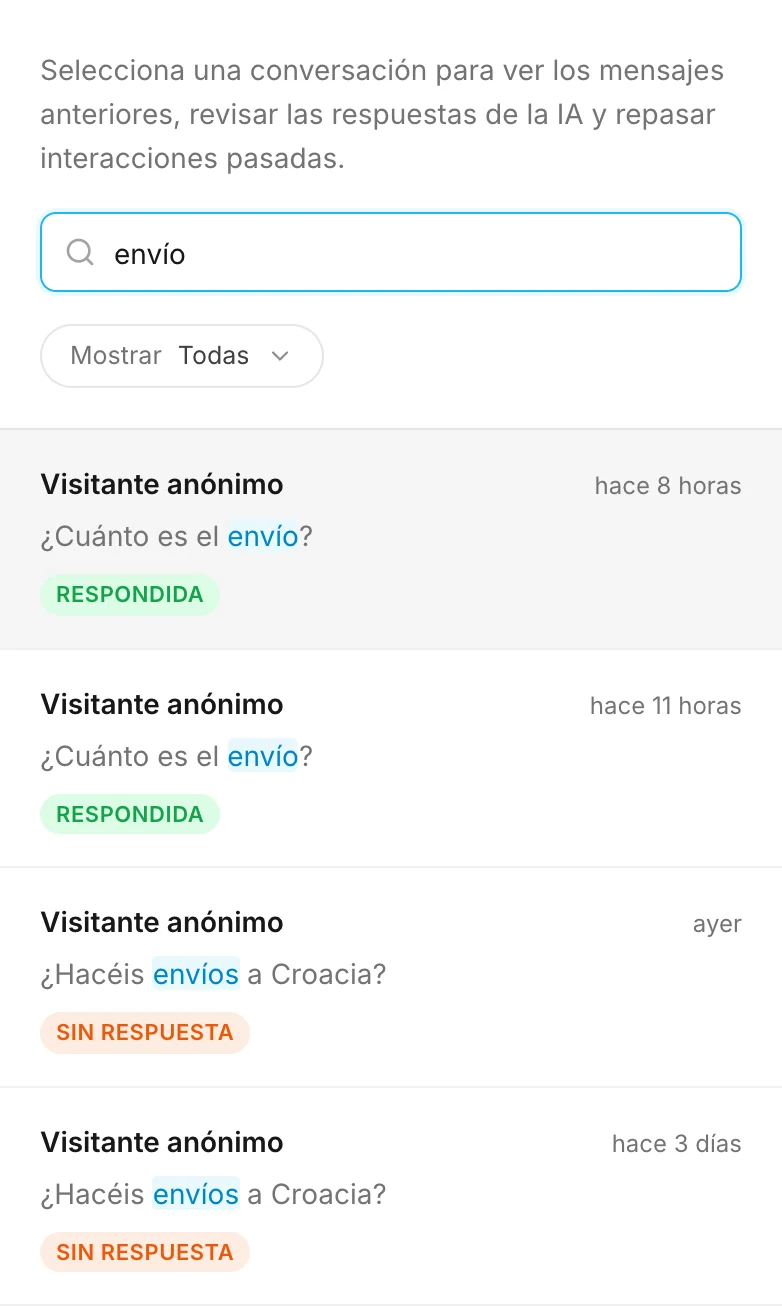
Task: Expand the Mostrar Todas filter dropdown
Action: pos(182,356)
